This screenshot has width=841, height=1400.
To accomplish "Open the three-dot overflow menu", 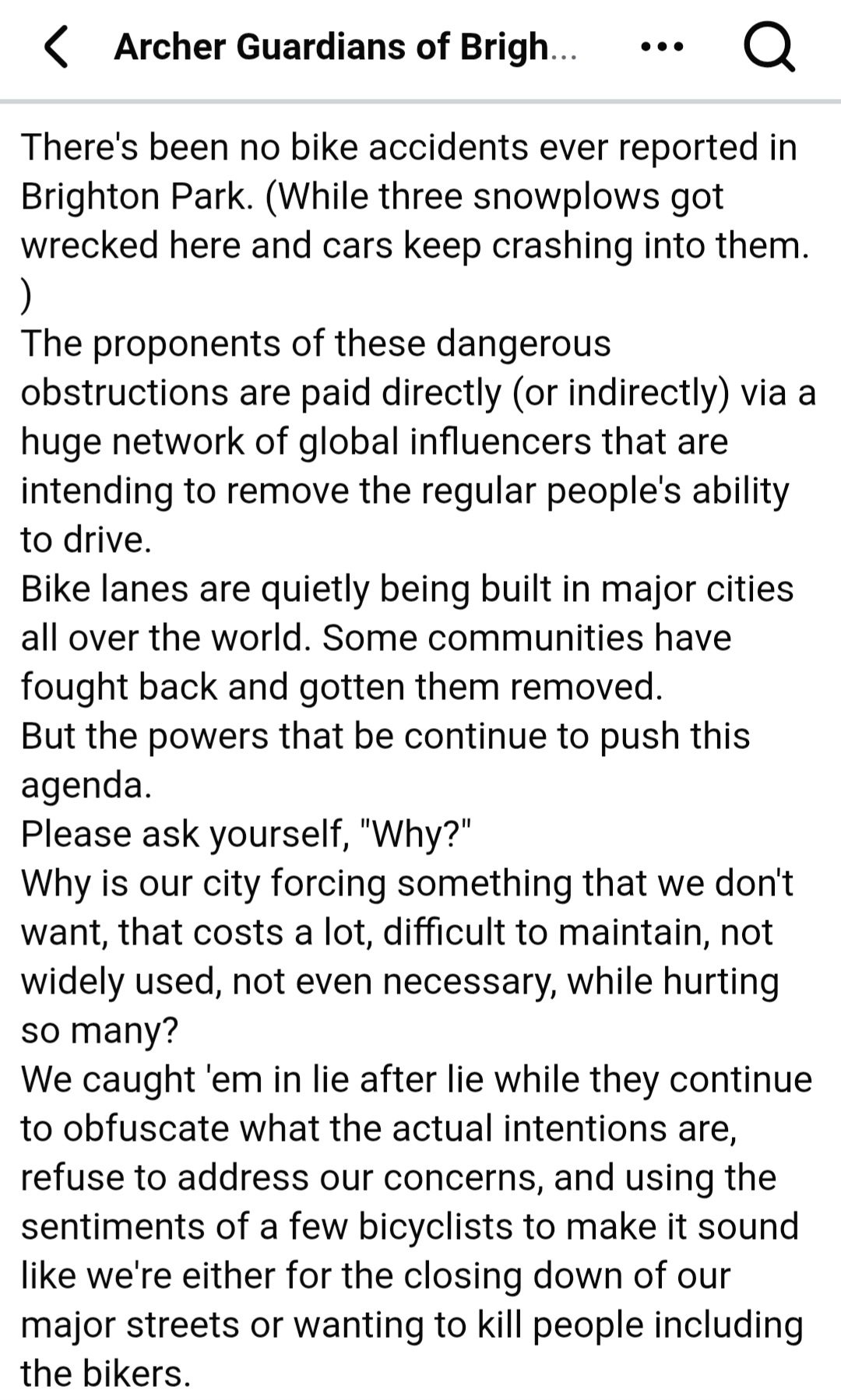I will pos(661,47).
